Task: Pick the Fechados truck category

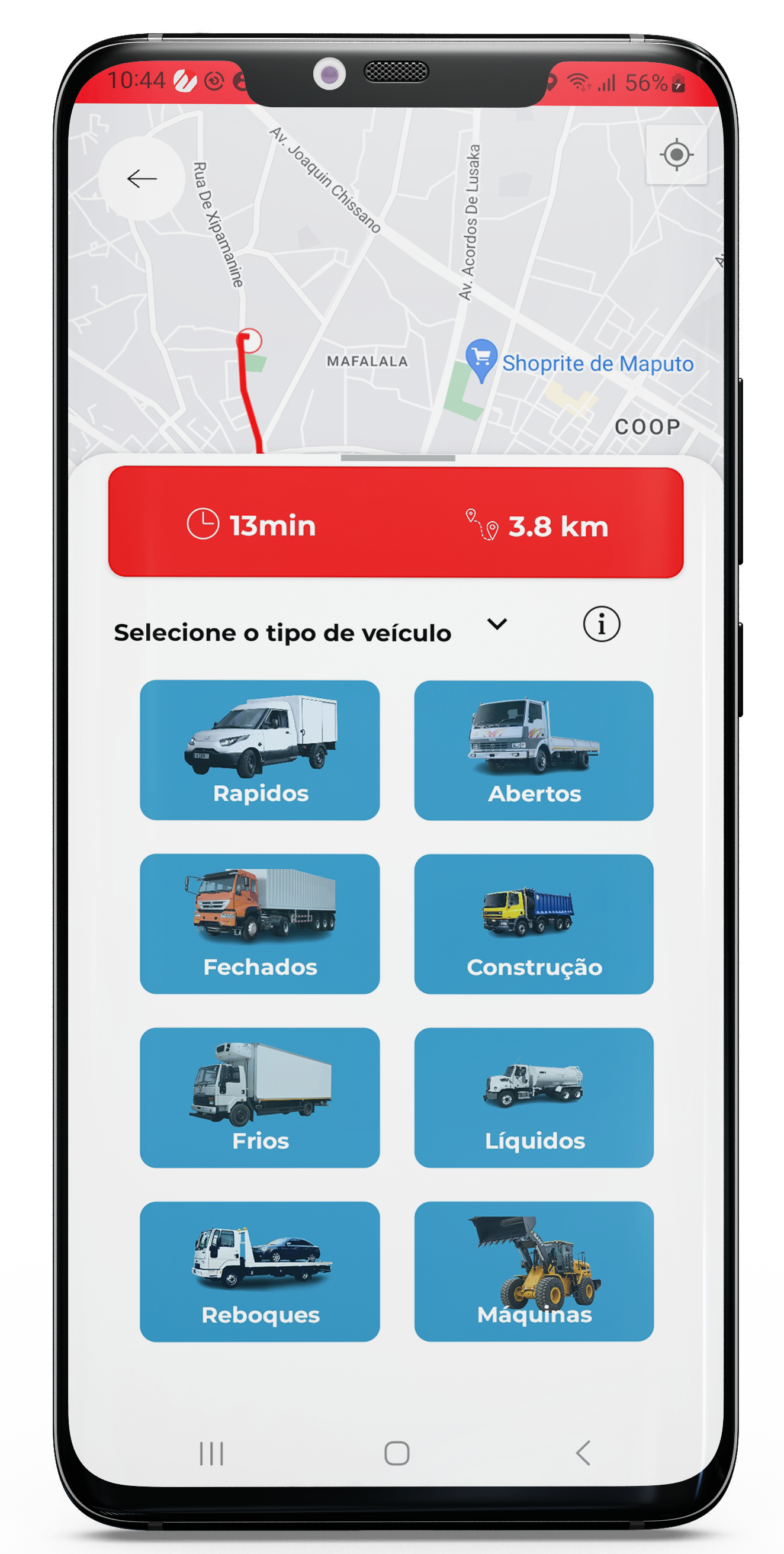Action: (x=260, y=924)
